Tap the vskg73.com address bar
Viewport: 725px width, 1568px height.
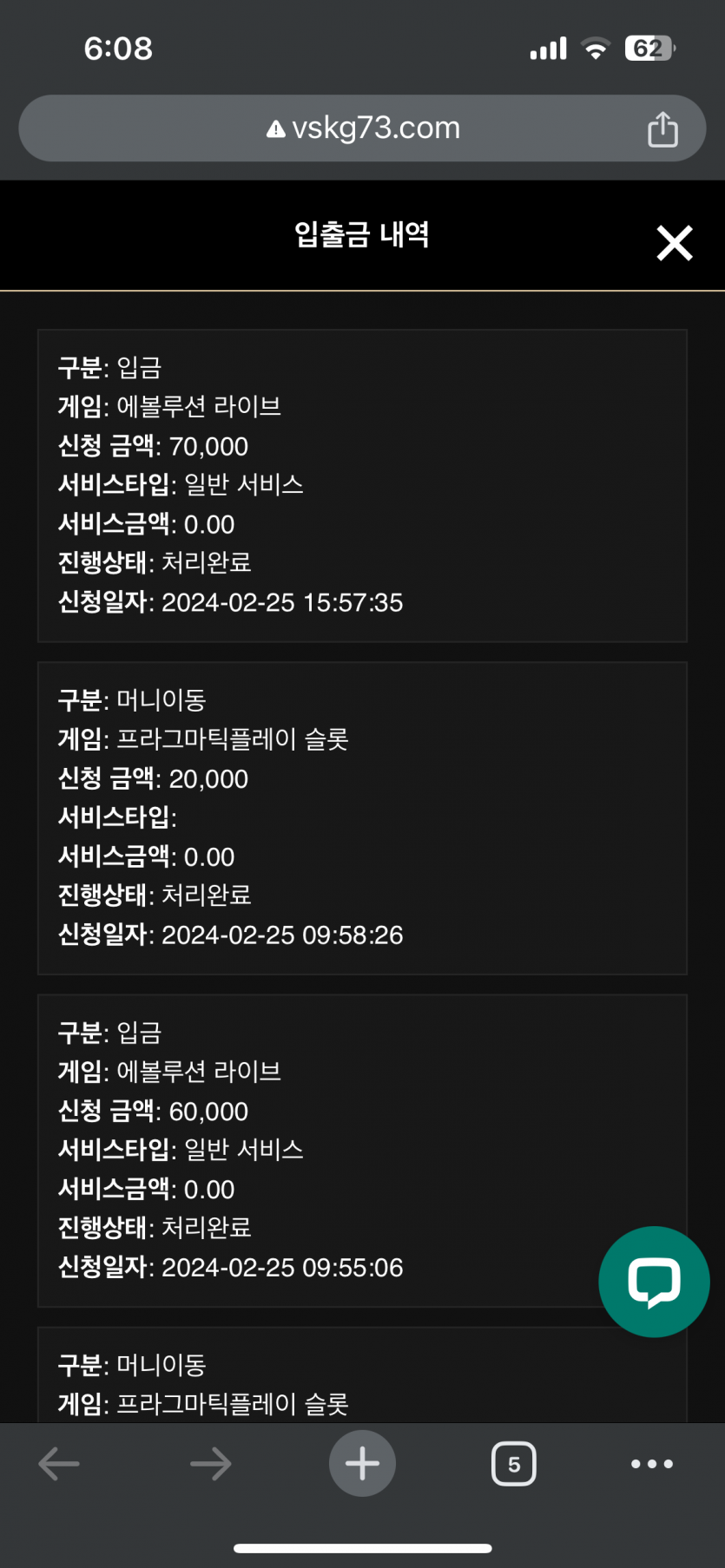click(x=362, y=128)
